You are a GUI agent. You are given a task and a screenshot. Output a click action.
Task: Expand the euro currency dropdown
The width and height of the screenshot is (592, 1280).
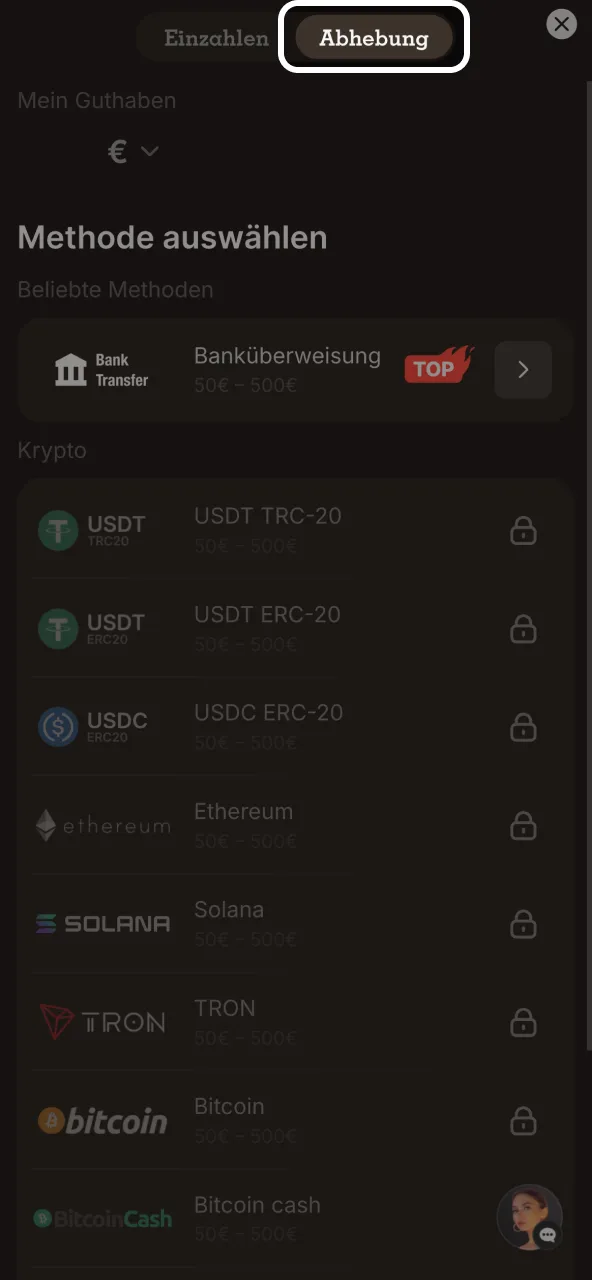(134, 152)
